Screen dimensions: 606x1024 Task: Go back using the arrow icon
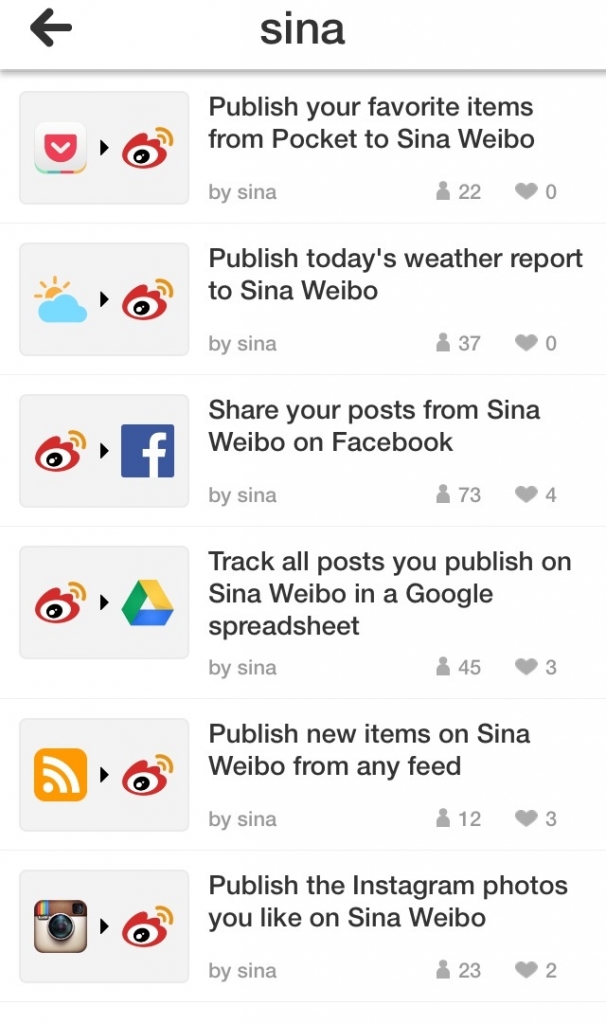(51, 28)
